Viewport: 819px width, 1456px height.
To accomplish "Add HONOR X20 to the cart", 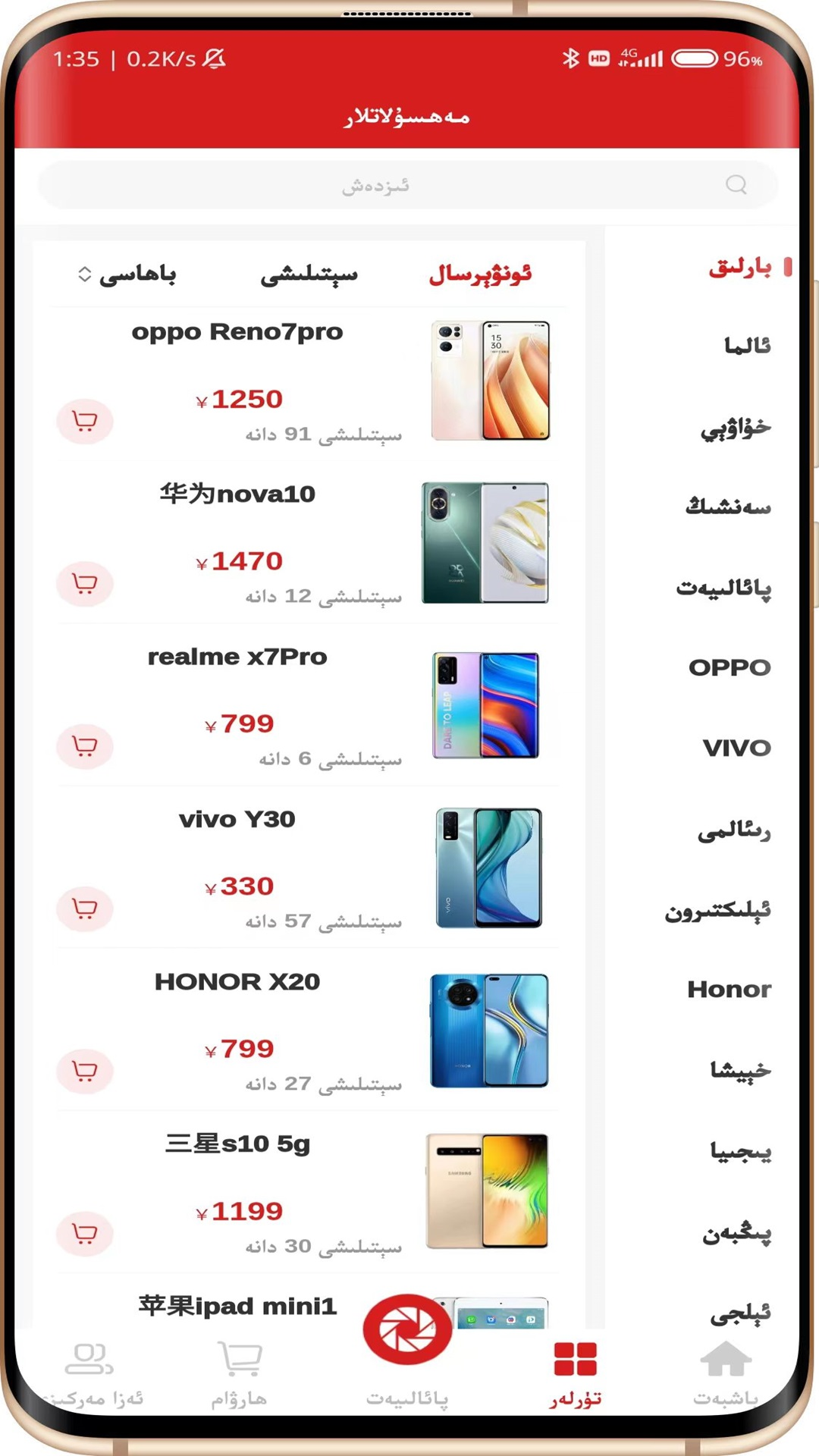I will click(x=85, y=1071).
